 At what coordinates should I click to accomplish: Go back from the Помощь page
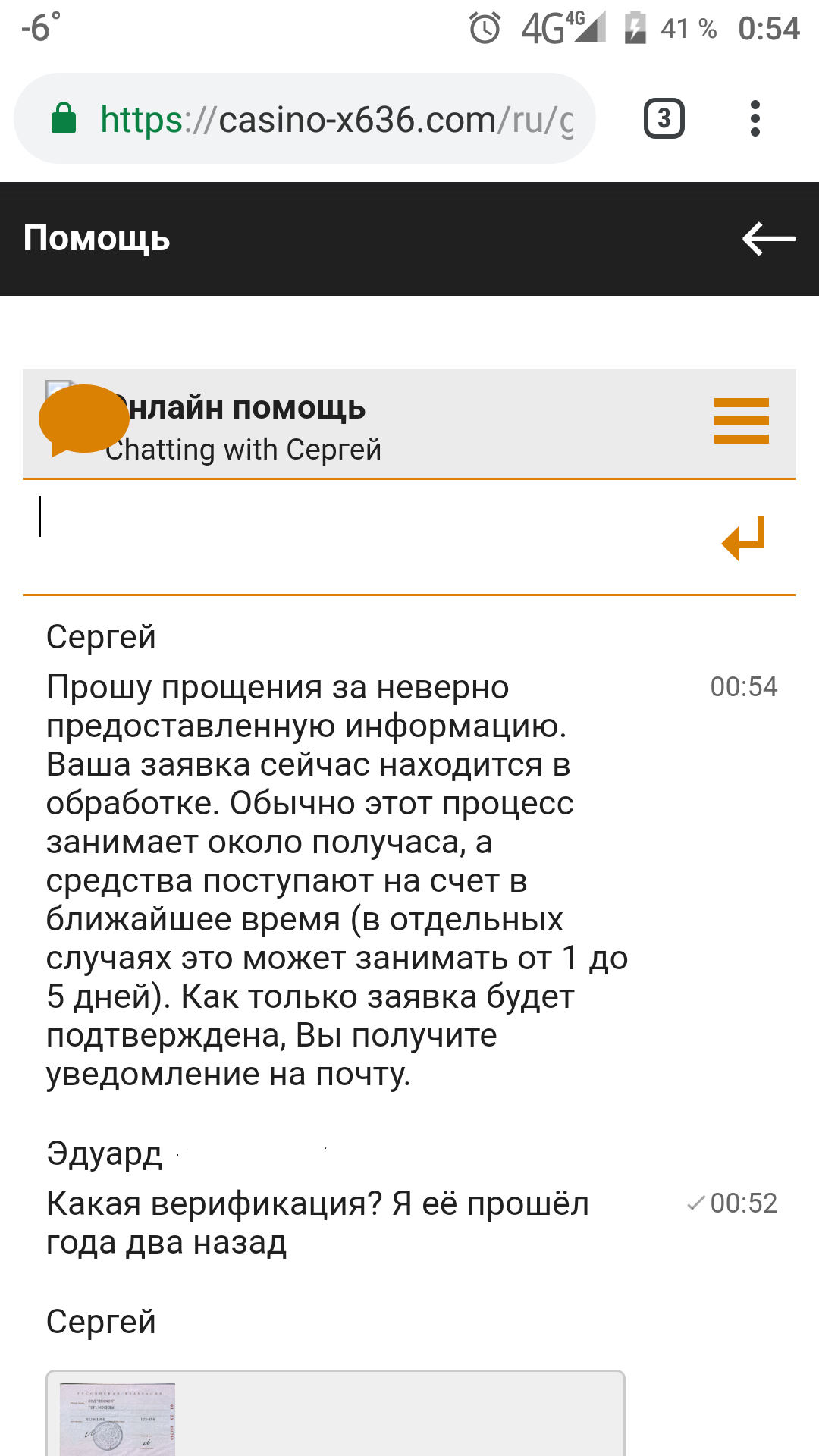coord(768,239)
